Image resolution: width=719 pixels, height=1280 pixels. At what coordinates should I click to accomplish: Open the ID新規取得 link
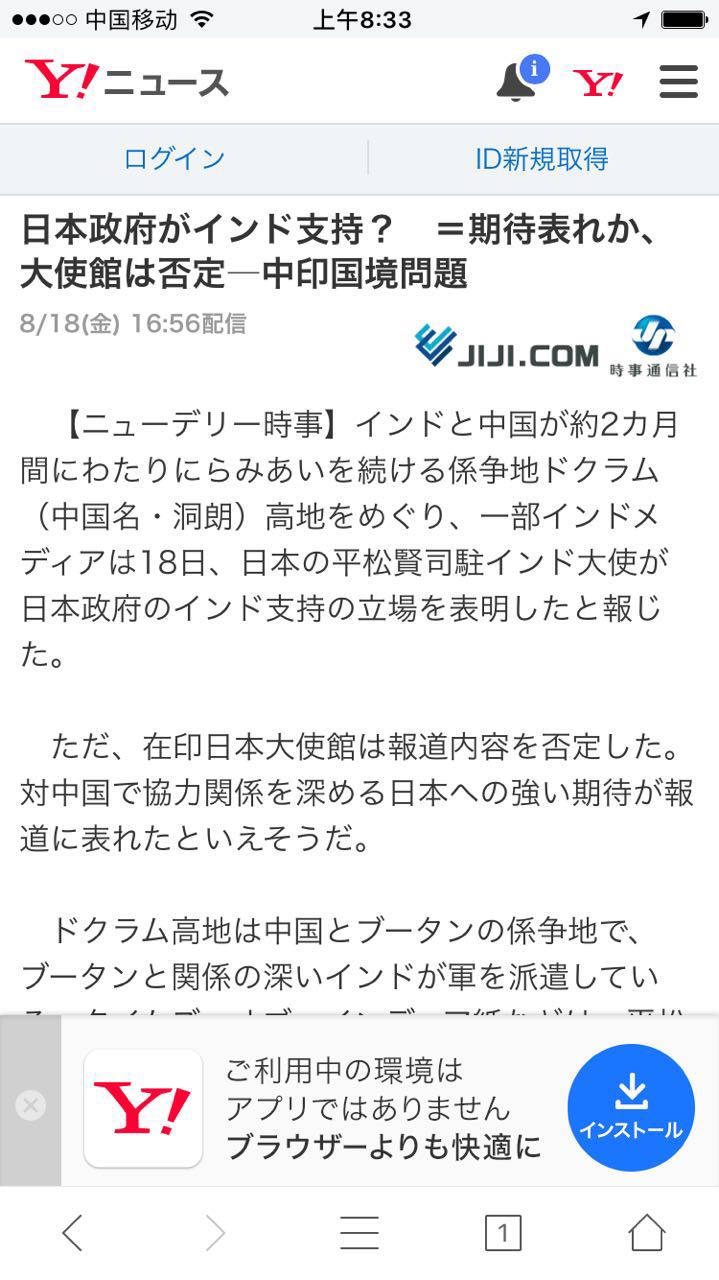(542, 158)
